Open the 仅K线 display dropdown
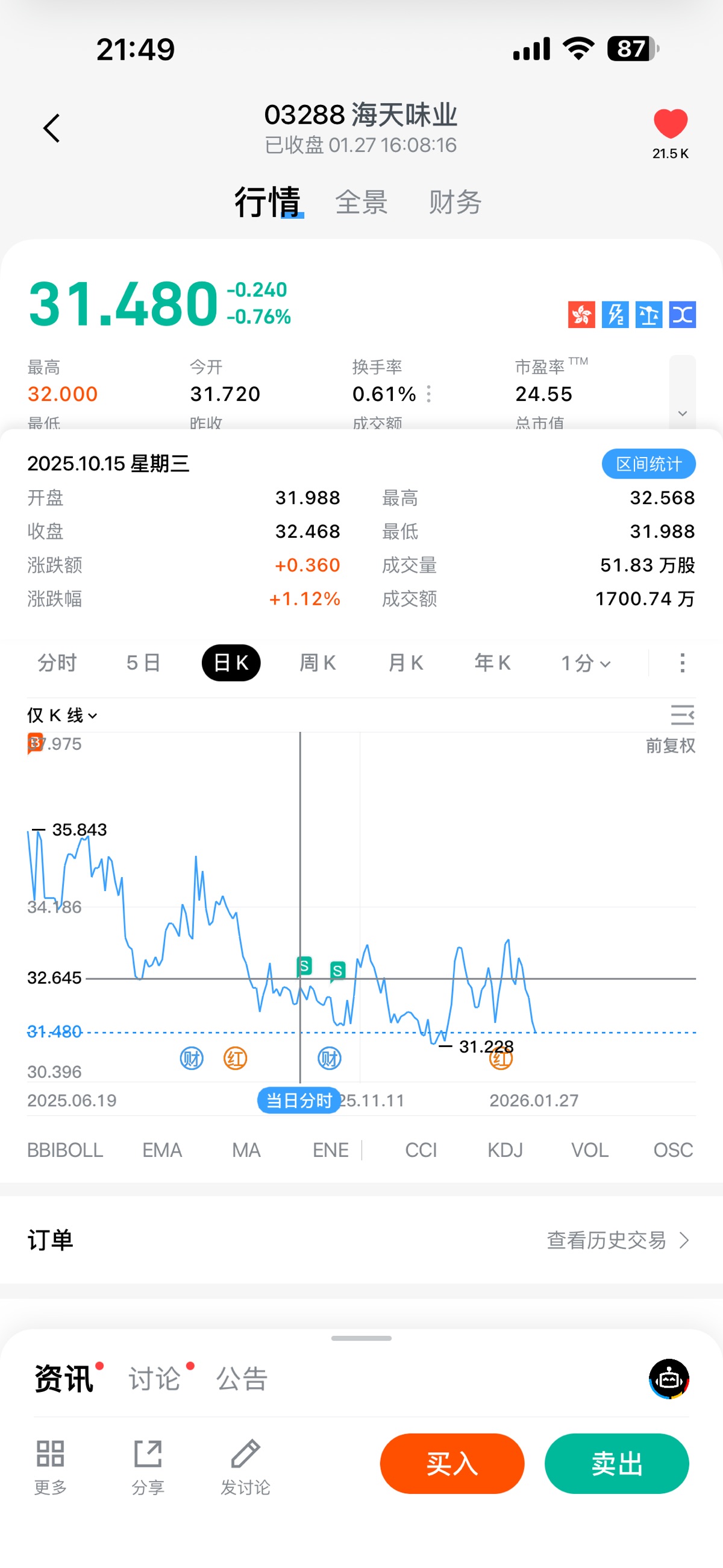This screenshot has height=1568, width=723. (61, 715)
